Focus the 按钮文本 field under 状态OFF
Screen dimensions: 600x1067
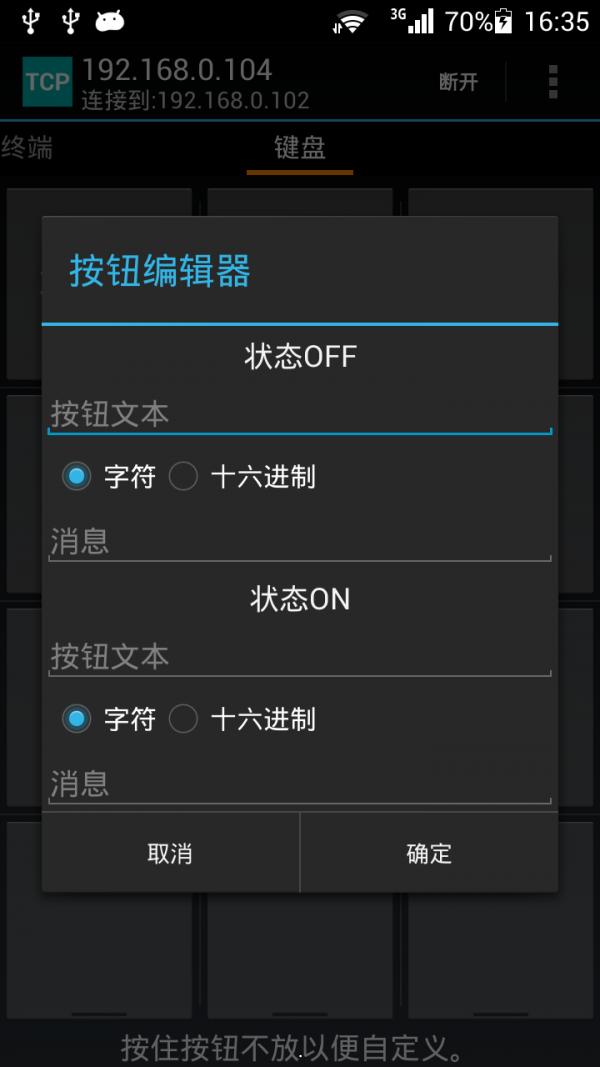[x=300, y=414]
